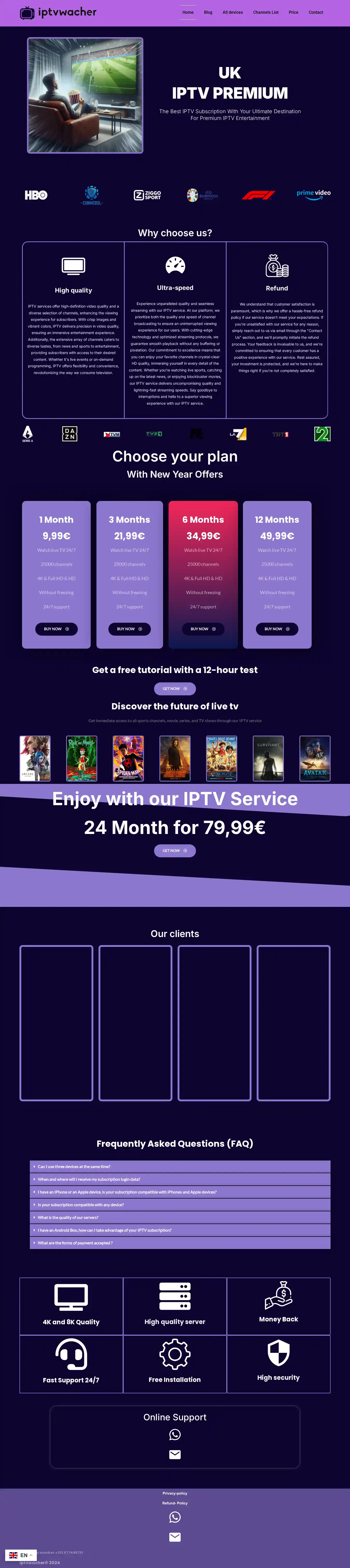350x1568 pixels.
Task: Open the Channels List page
Action: 265,12
